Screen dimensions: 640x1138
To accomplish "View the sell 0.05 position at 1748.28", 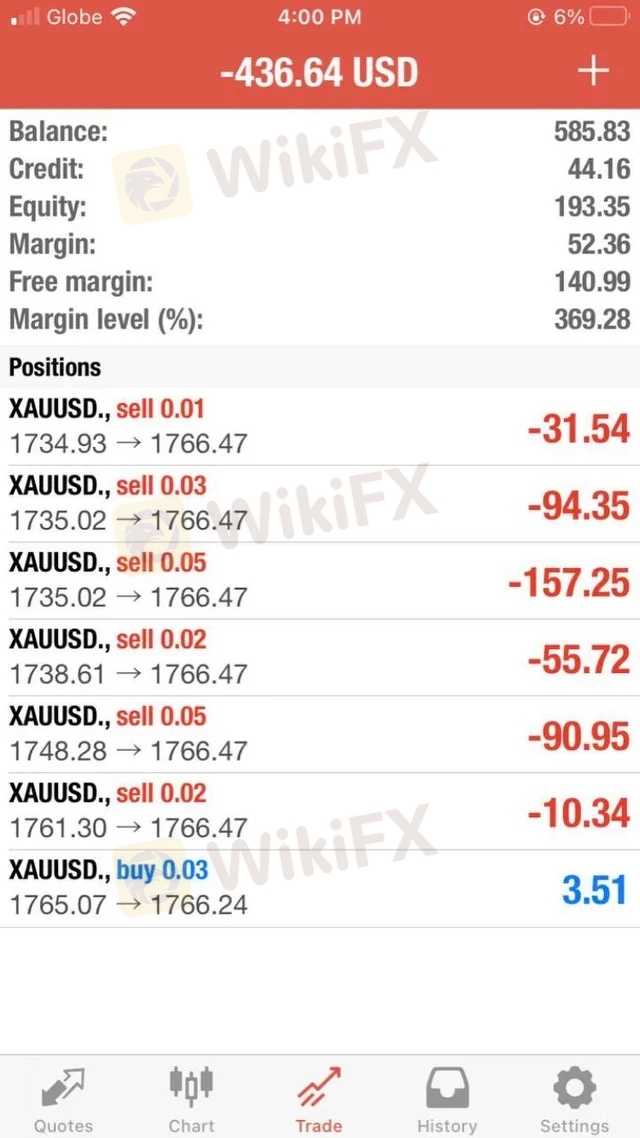I will pyautogui.click(x=320, y=734).
